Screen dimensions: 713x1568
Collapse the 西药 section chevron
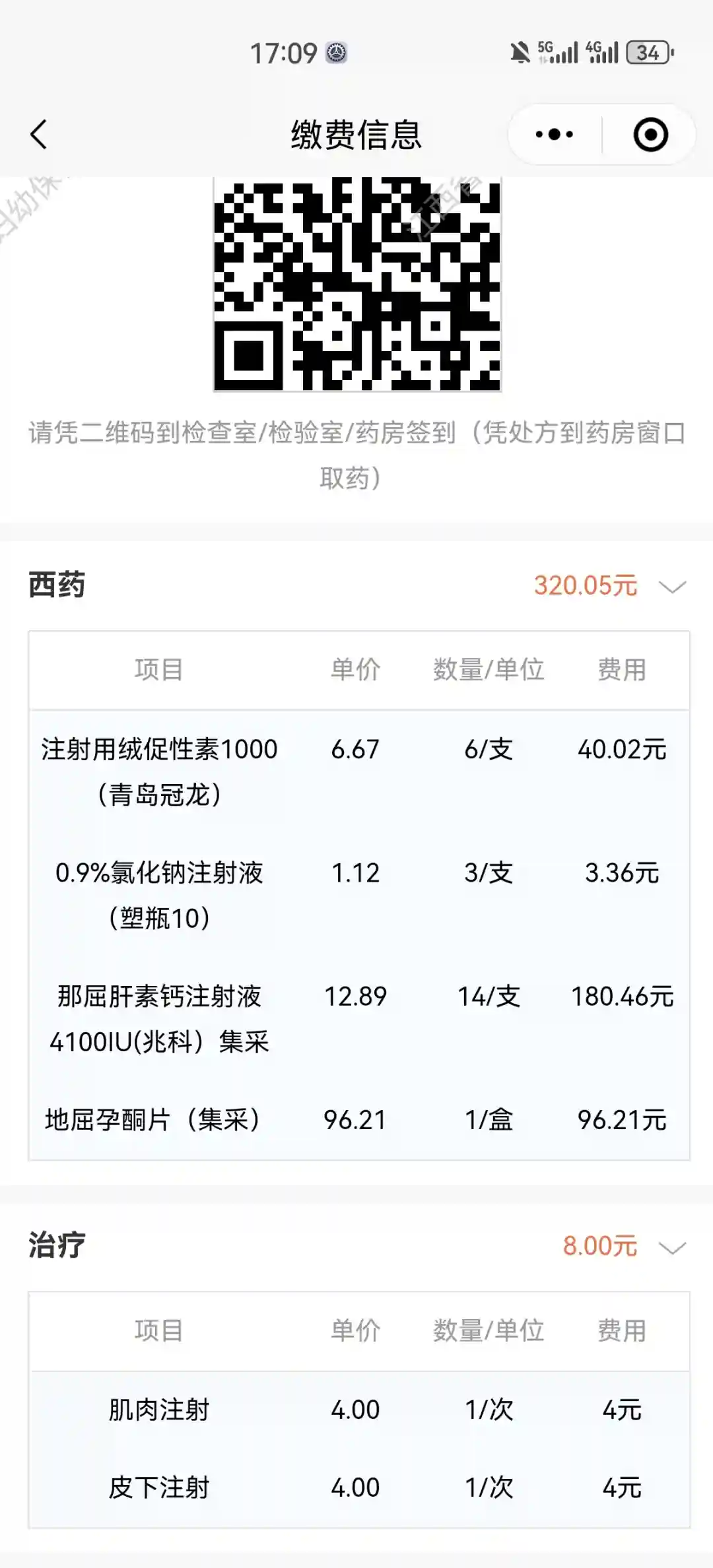[x=672, y=587]
